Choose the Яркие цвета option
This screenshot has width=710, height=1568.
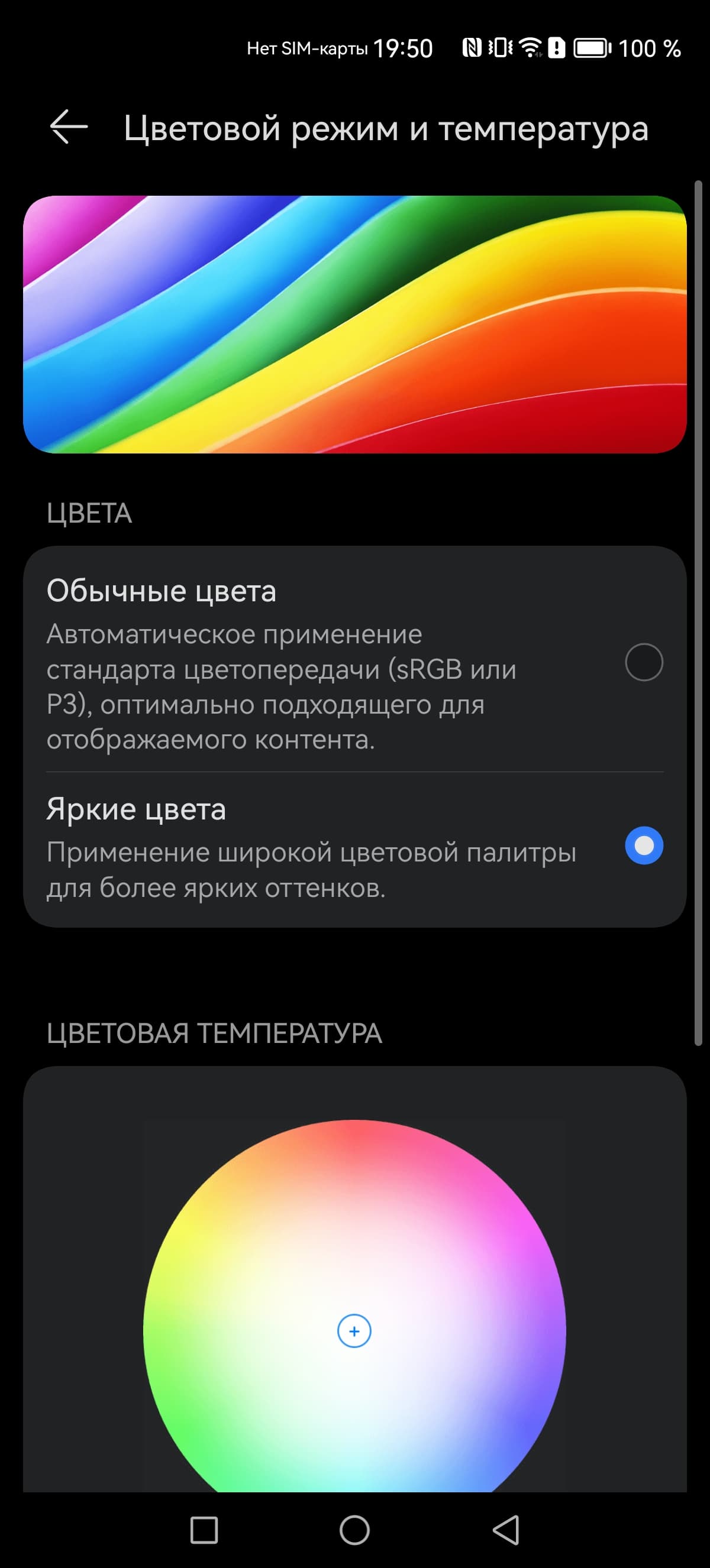coord(644,845)
